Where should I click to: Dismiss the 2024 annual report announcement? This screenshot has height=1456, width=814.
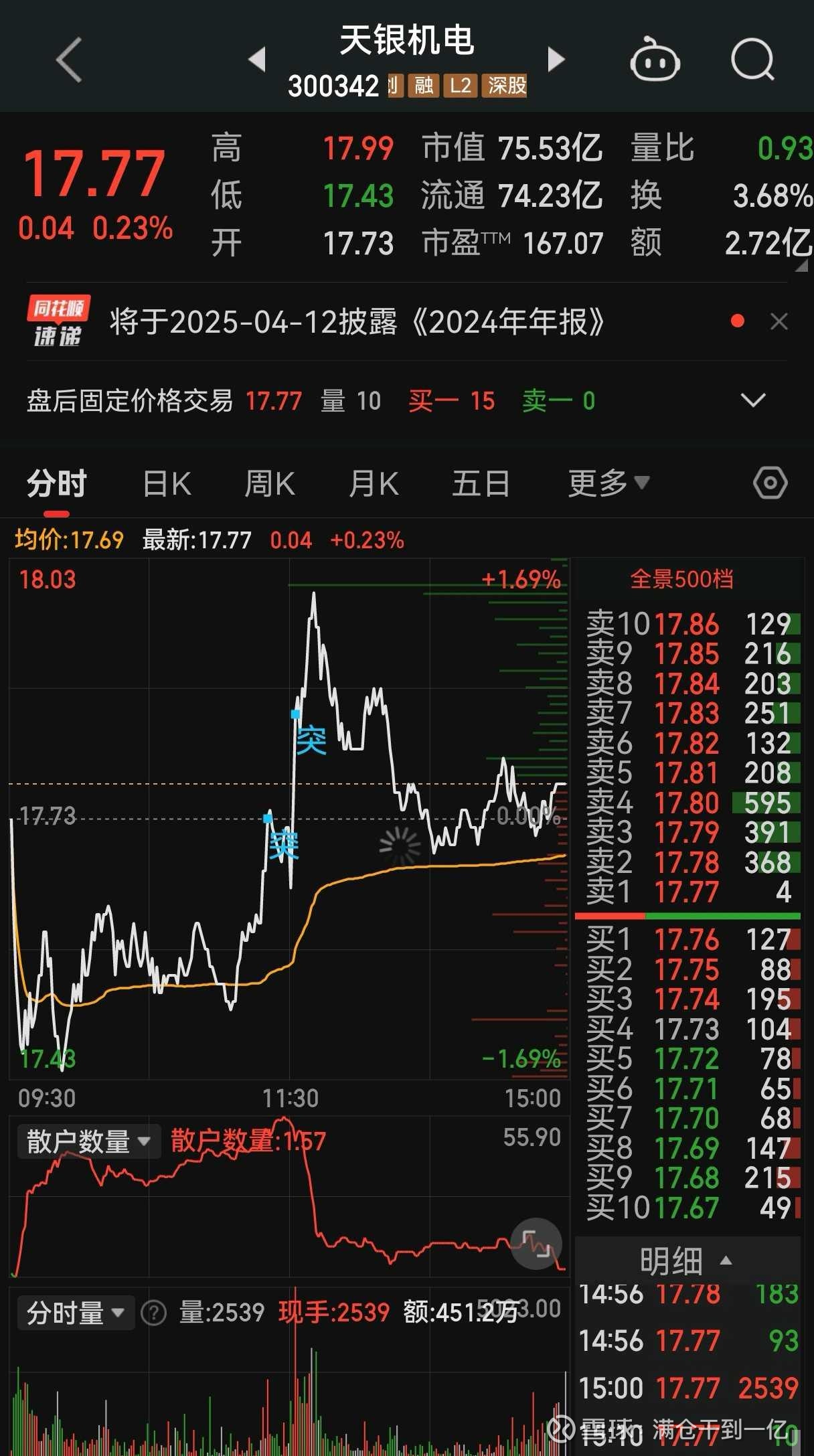pyautogui.click(x=779, y=321)
